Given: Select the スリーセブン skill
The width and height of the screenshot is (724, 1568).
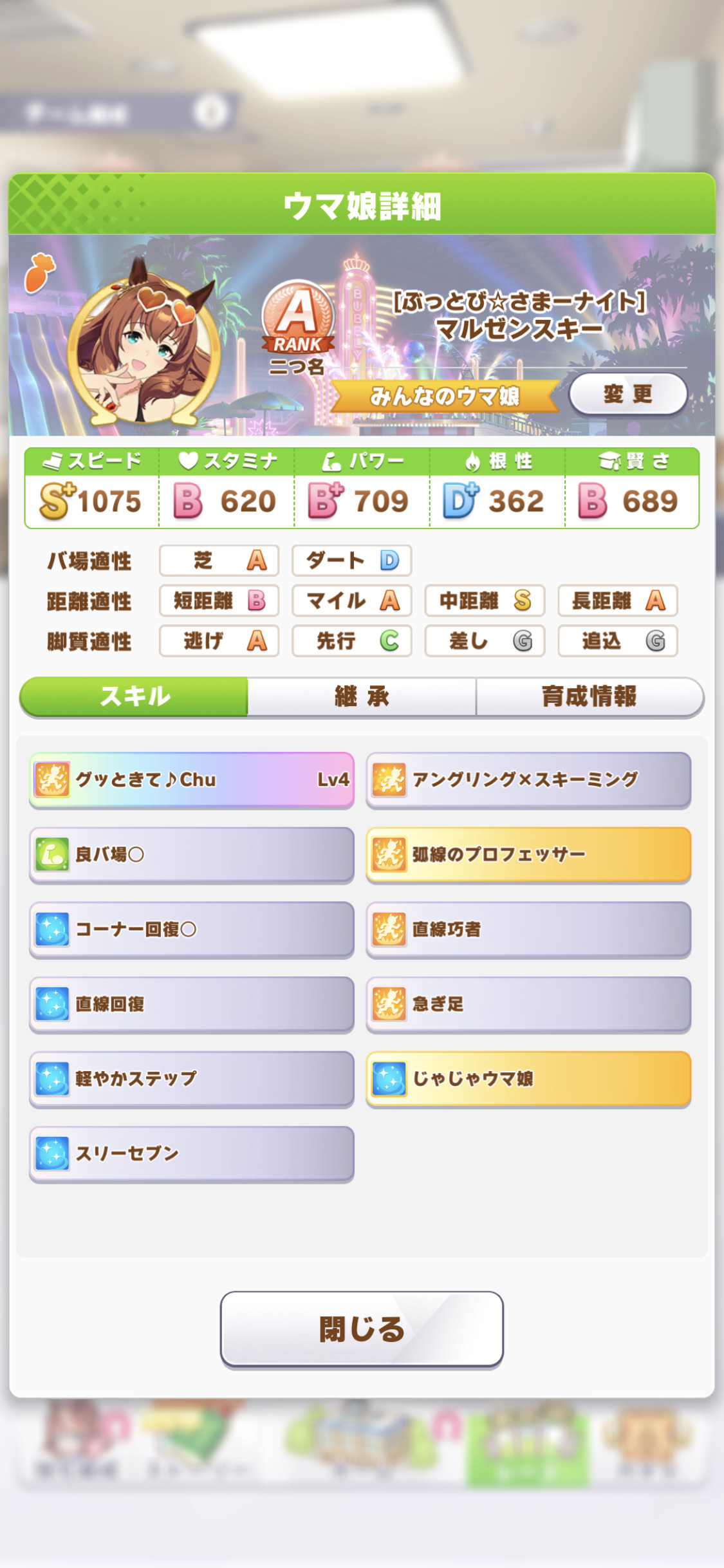Looking at the screenshot, I should pyautogui.click(x=192, y=1153).
